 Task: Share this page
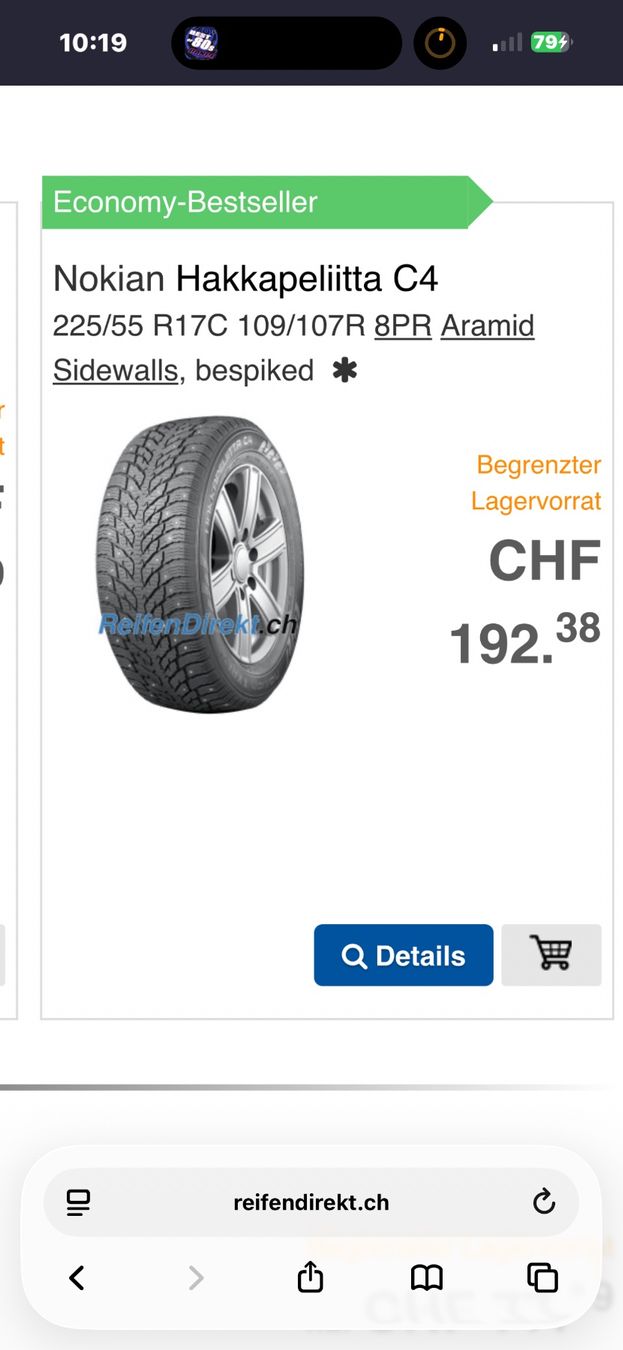tap(311, 1277)
